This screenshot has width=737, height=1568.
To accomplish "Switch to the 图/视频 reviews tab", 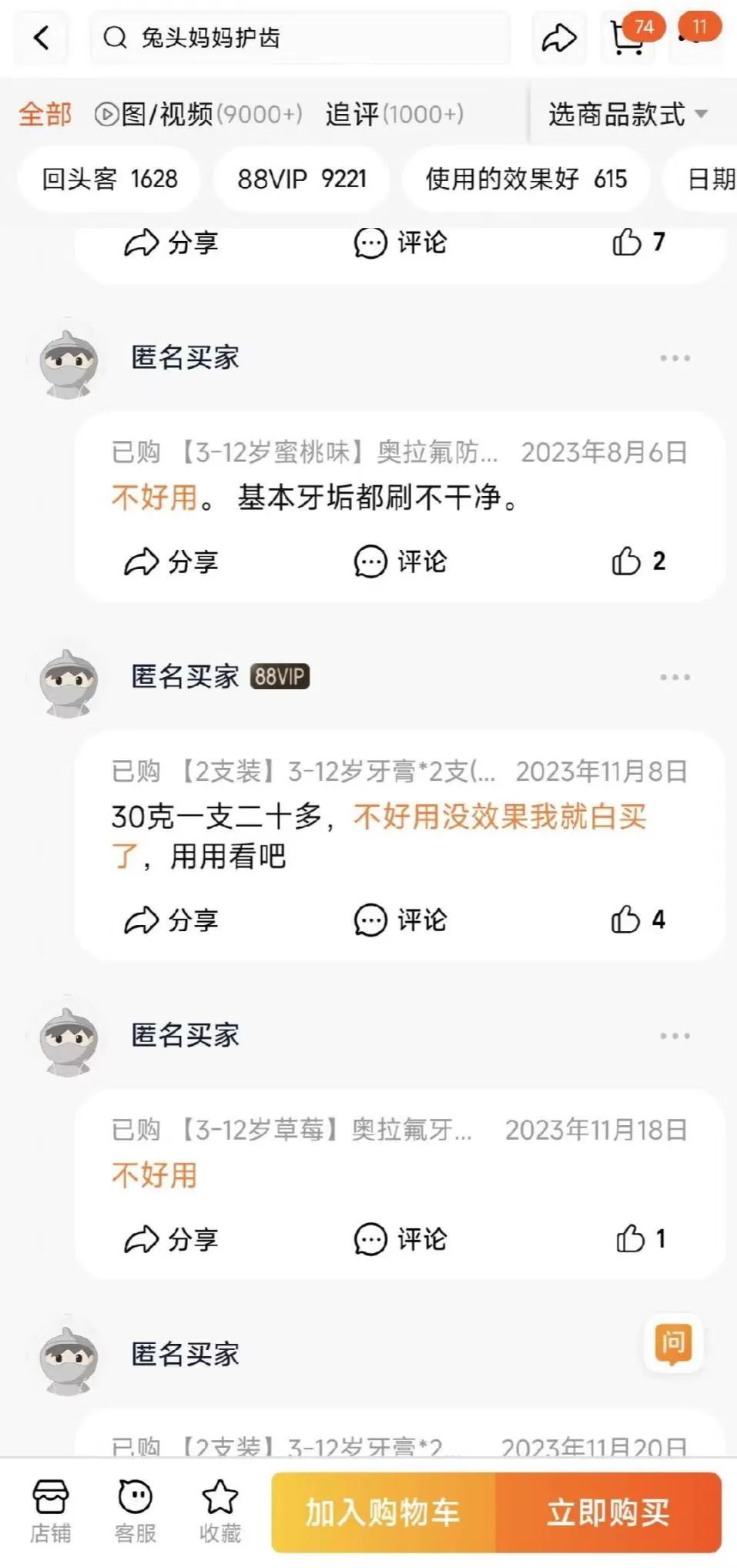I will click(x=199, y=114).
